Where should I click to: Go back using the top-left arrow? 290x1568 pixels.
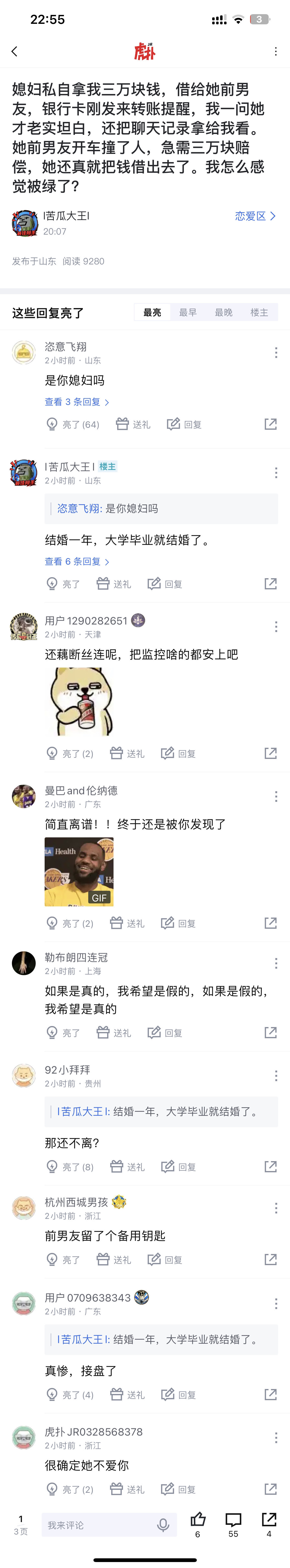(x=15, y=52)
